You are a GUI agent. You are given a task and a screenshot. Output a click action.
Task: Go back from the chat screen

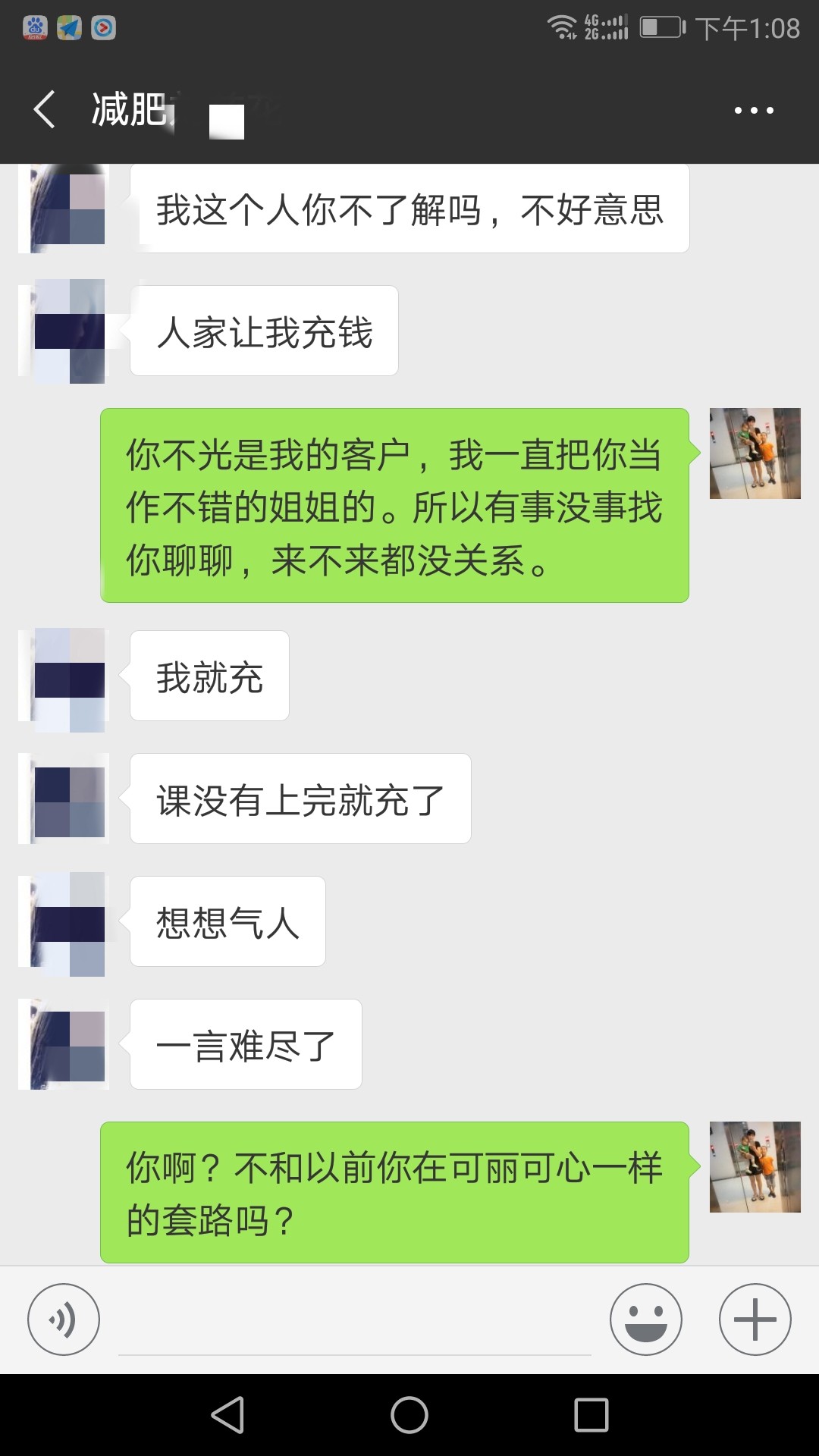[45, 110]
